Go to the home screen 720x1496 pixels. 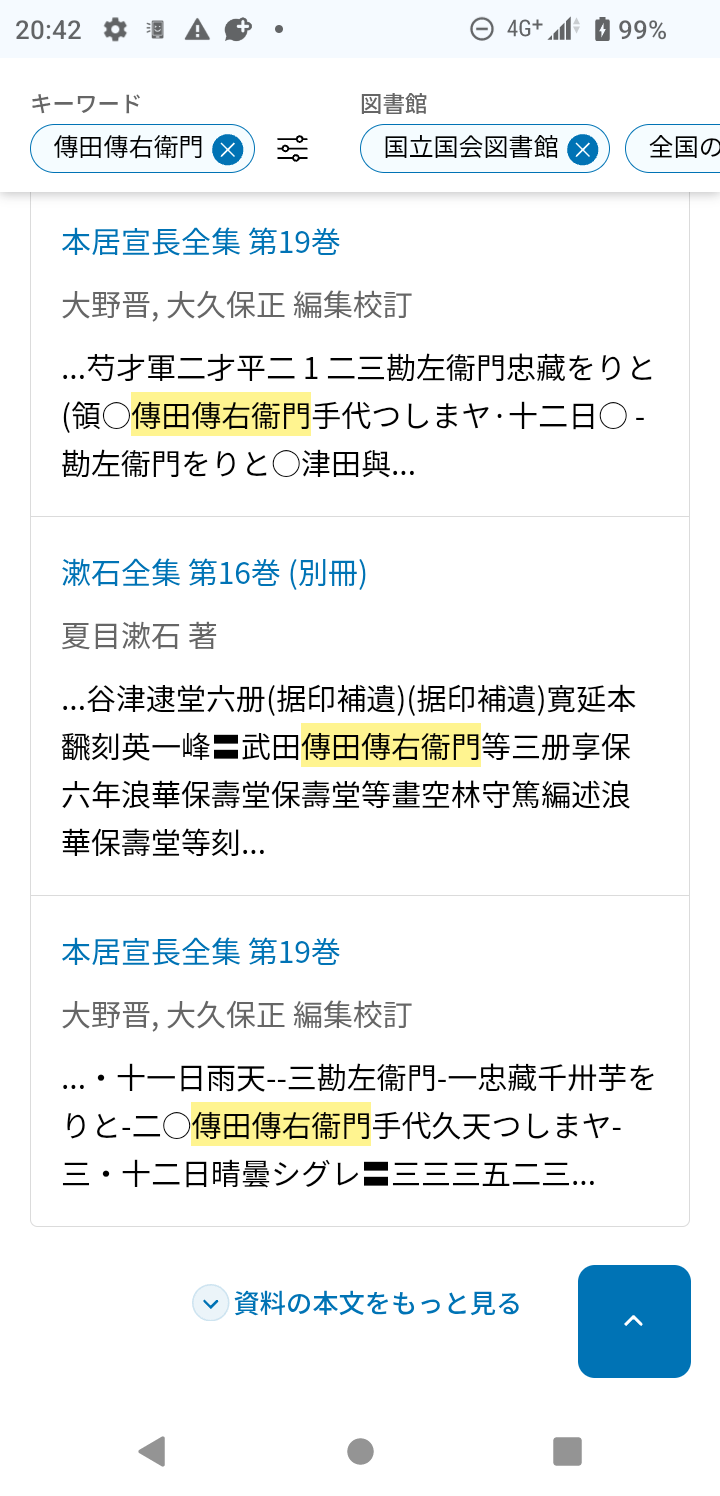click(360, 1451)
